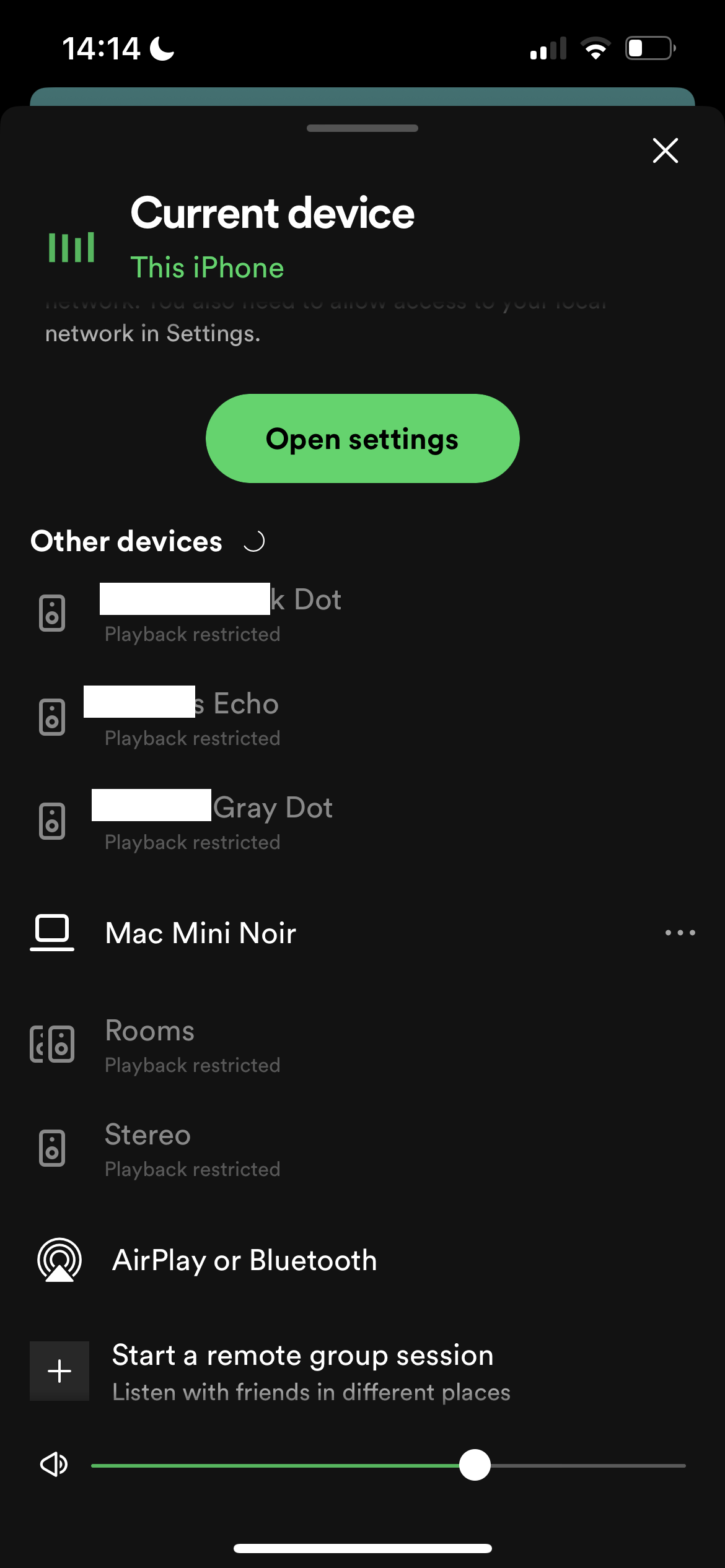The image size is (725, 1568).
Task: Tap the Rooms speaker group row
Action: 362,1045
